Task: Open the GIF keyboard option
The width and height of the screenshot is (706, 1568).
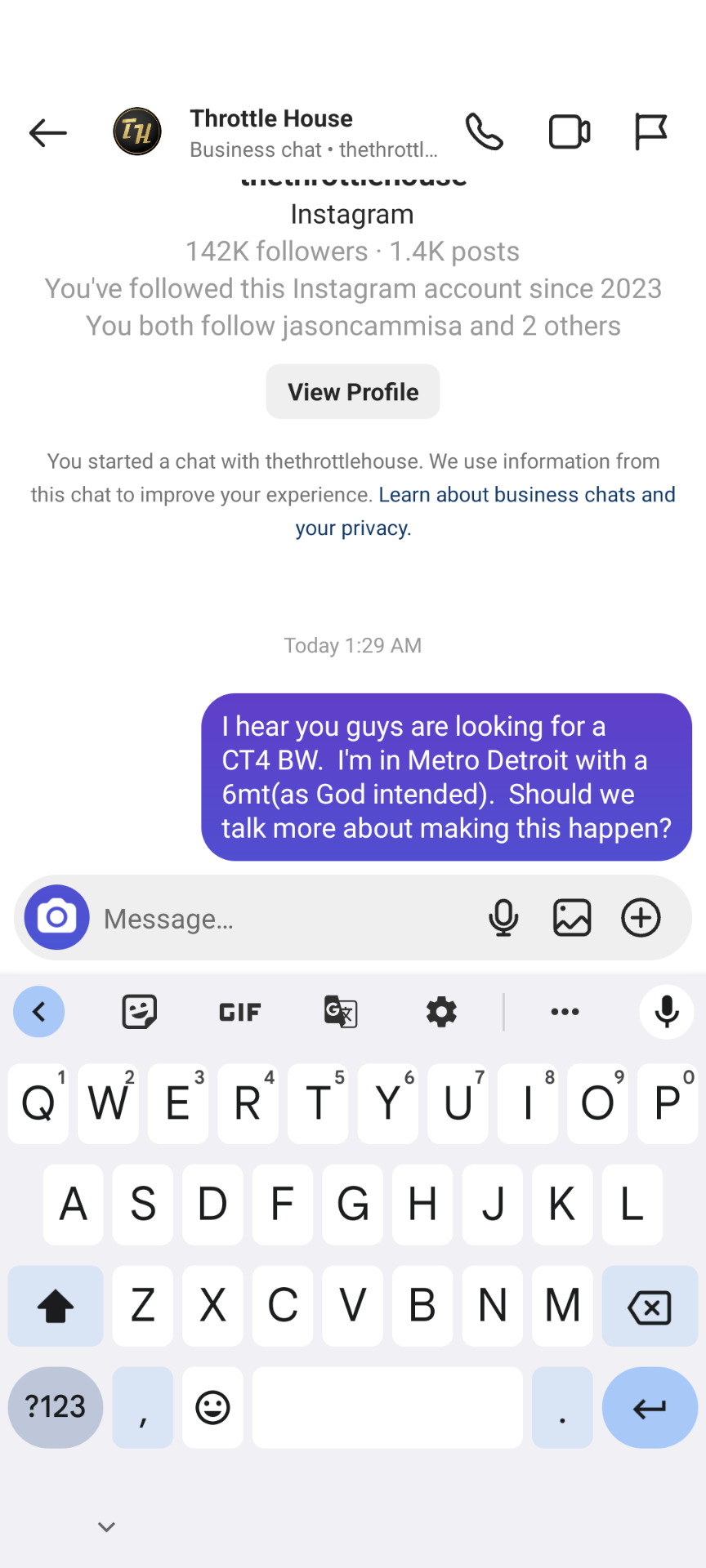Action: pyautogui.click(x=240, y=1013)
